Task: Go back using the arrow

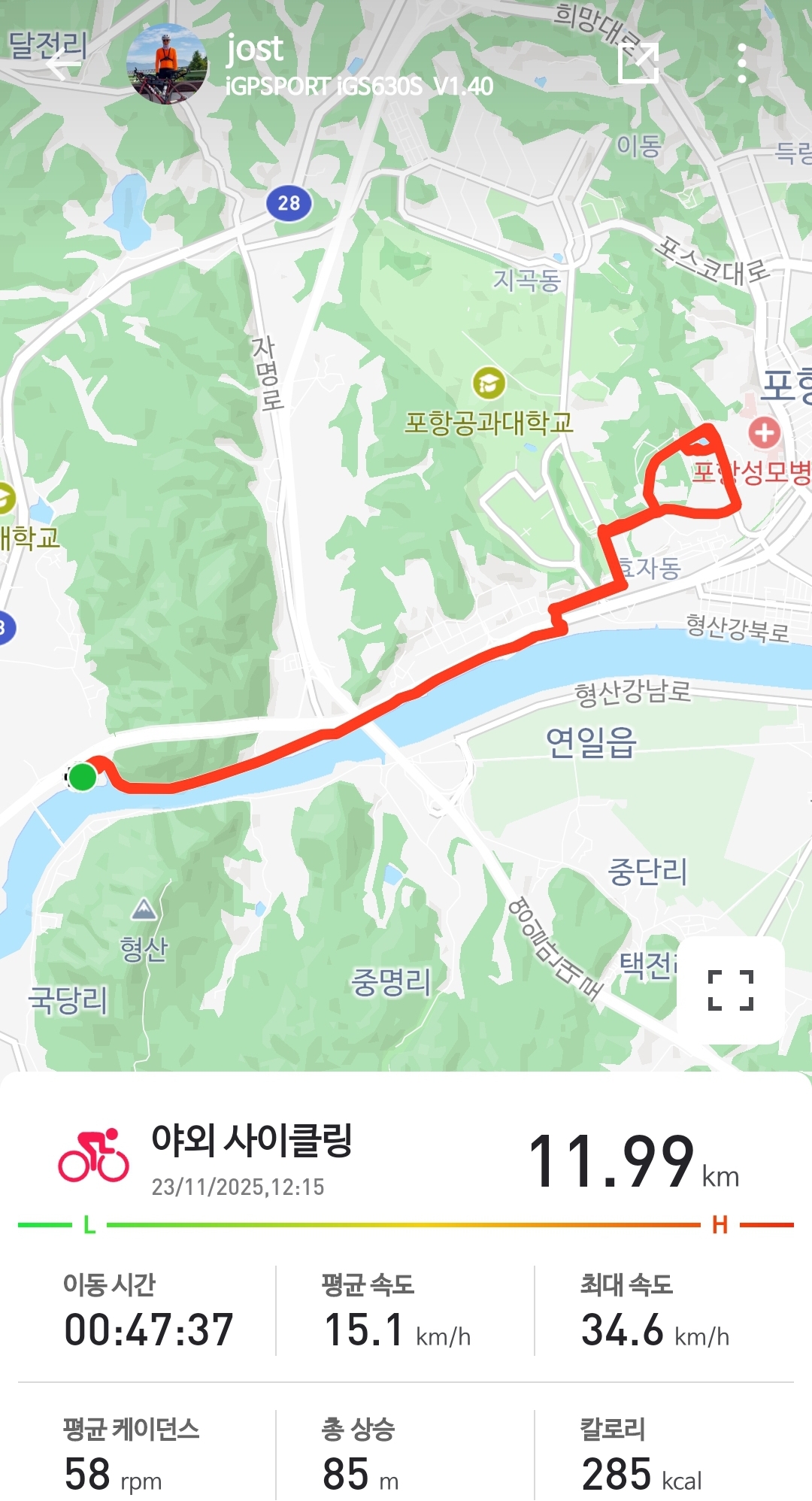Action: point(63,65)
